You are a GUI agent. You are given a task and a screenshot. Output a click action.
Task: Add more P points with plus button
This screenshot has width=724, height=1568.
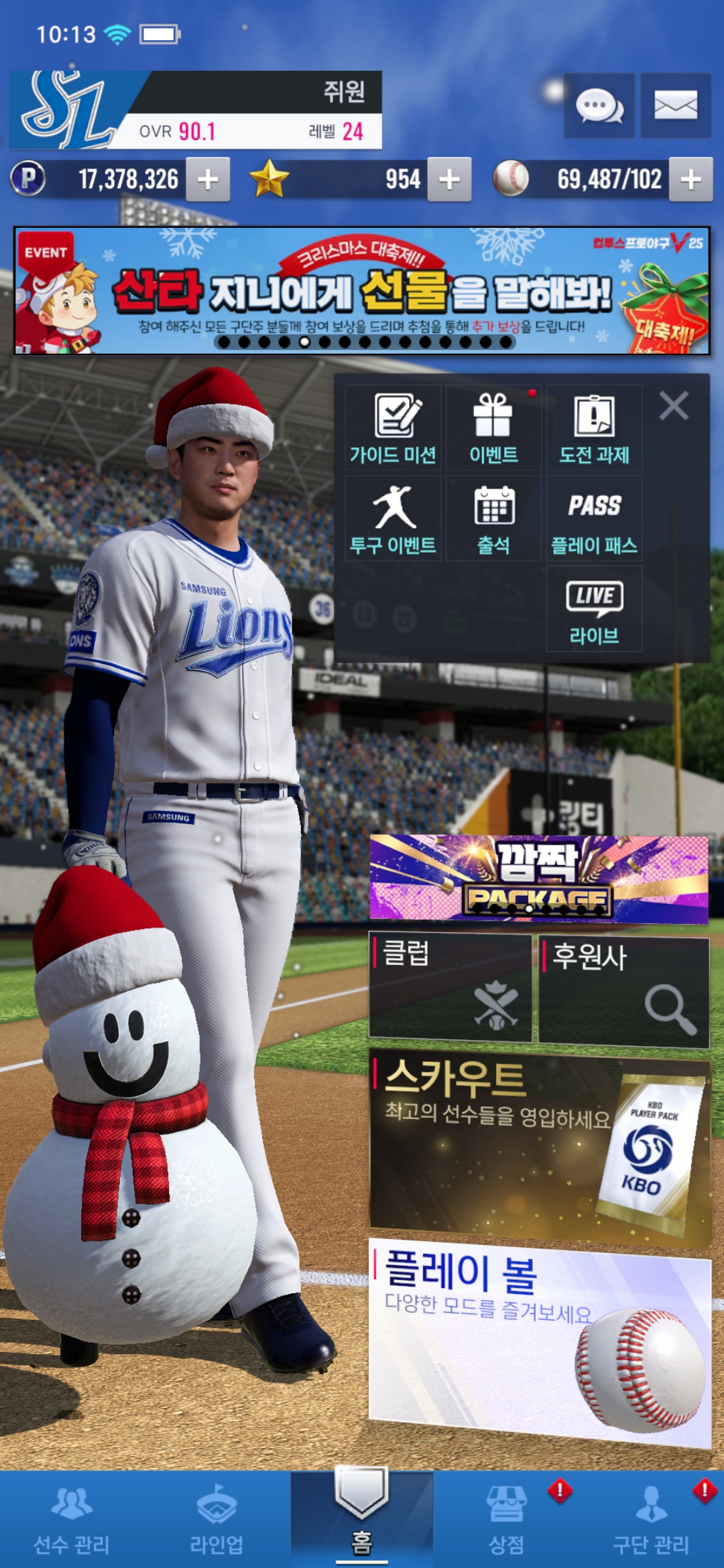tap(208, 180)
